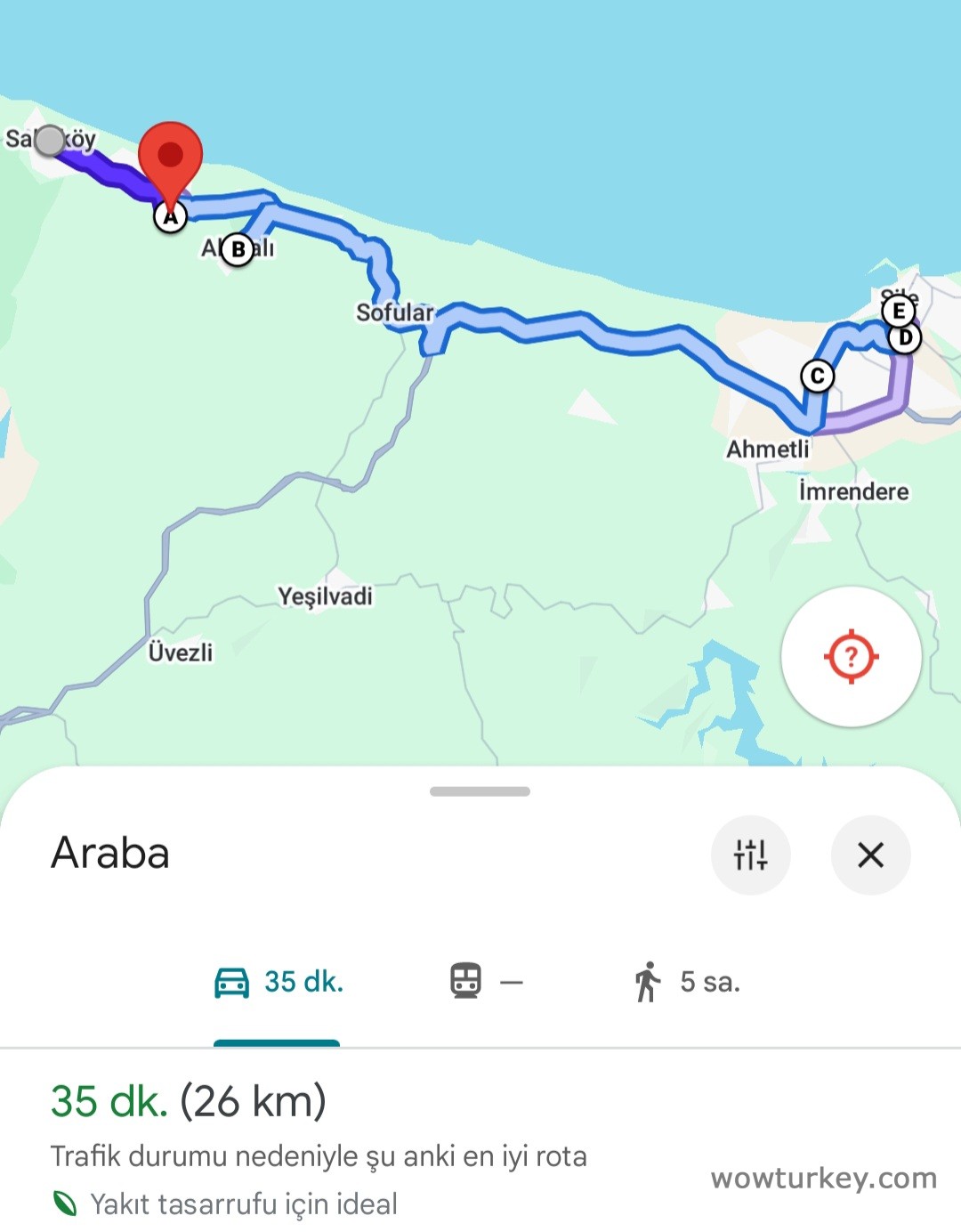This screenshot has width=961, height=1232.
Task: Select waypoint marker D near Şile
Action: (x=905, y=338)
